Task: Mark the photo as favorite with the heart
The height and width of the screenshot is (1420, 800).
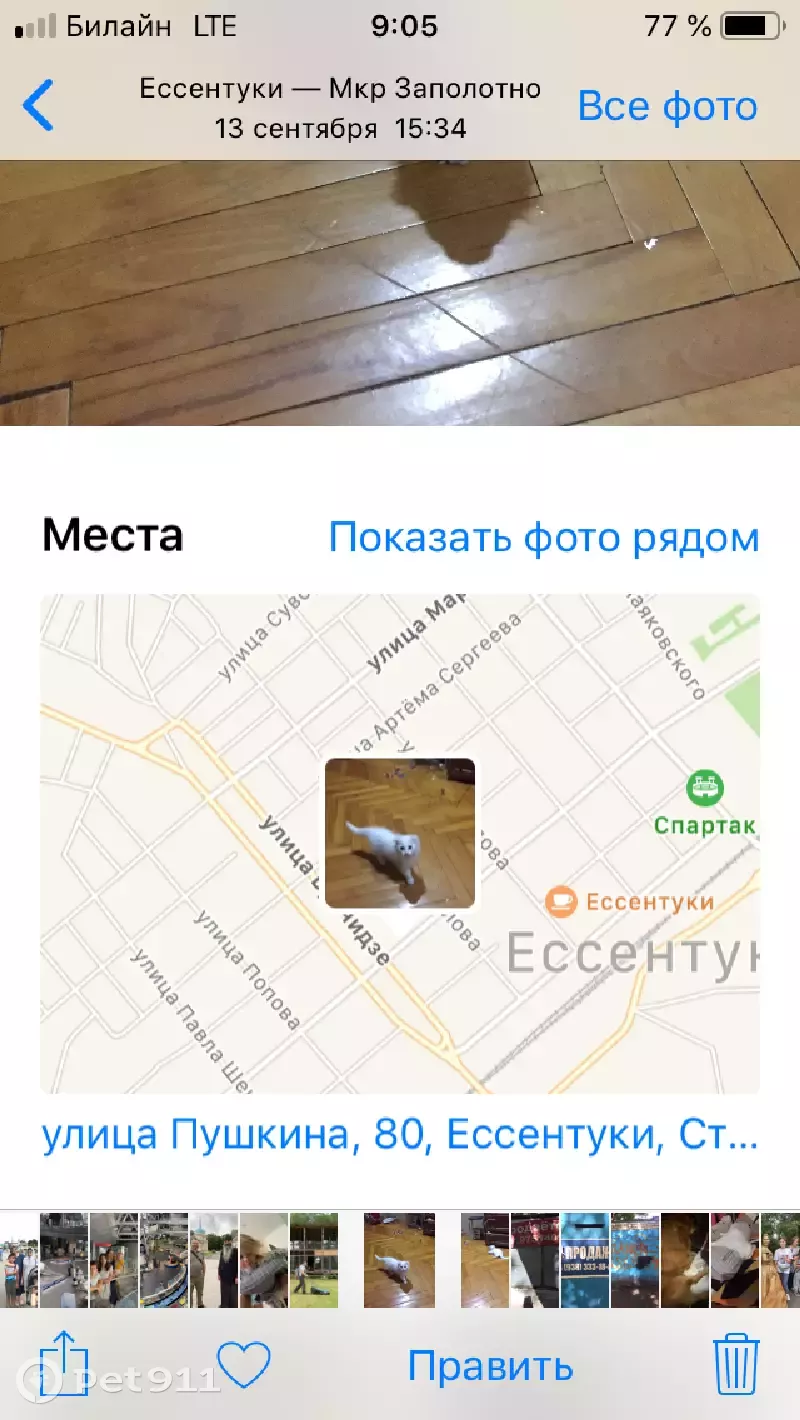Action: (x=244, y=1365)
